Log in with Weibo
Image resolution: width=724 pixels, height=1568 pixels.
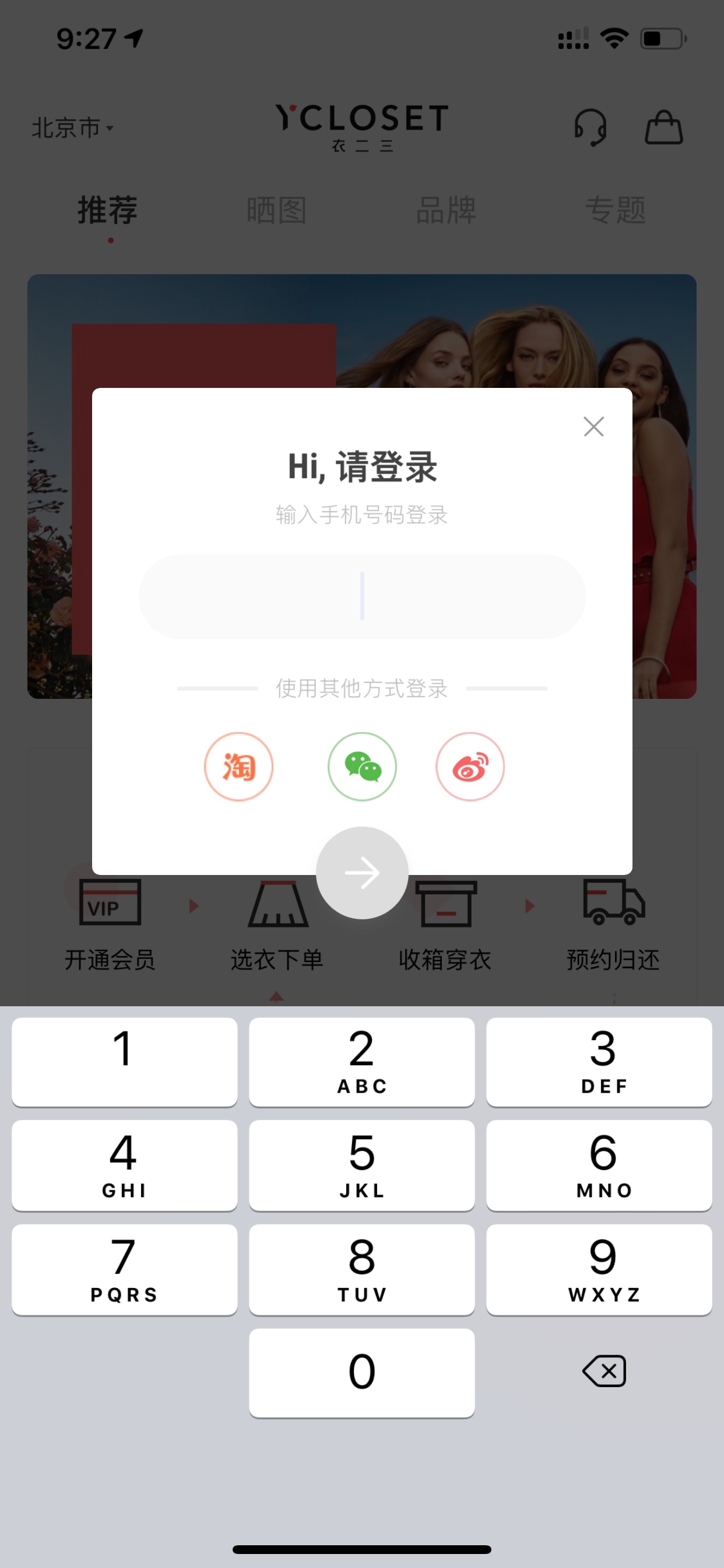470,766
